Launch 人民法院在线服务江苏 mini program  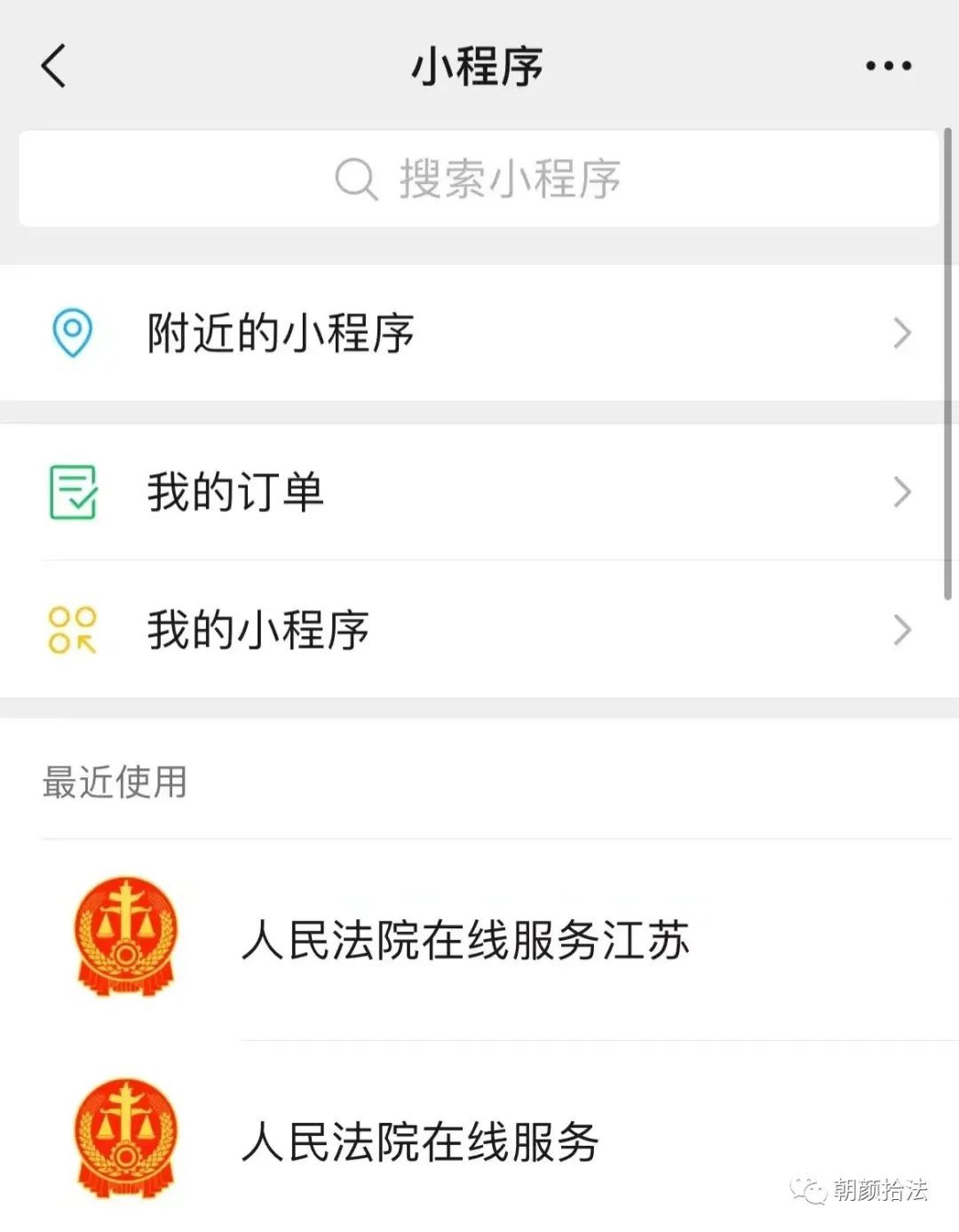(465, 939)
